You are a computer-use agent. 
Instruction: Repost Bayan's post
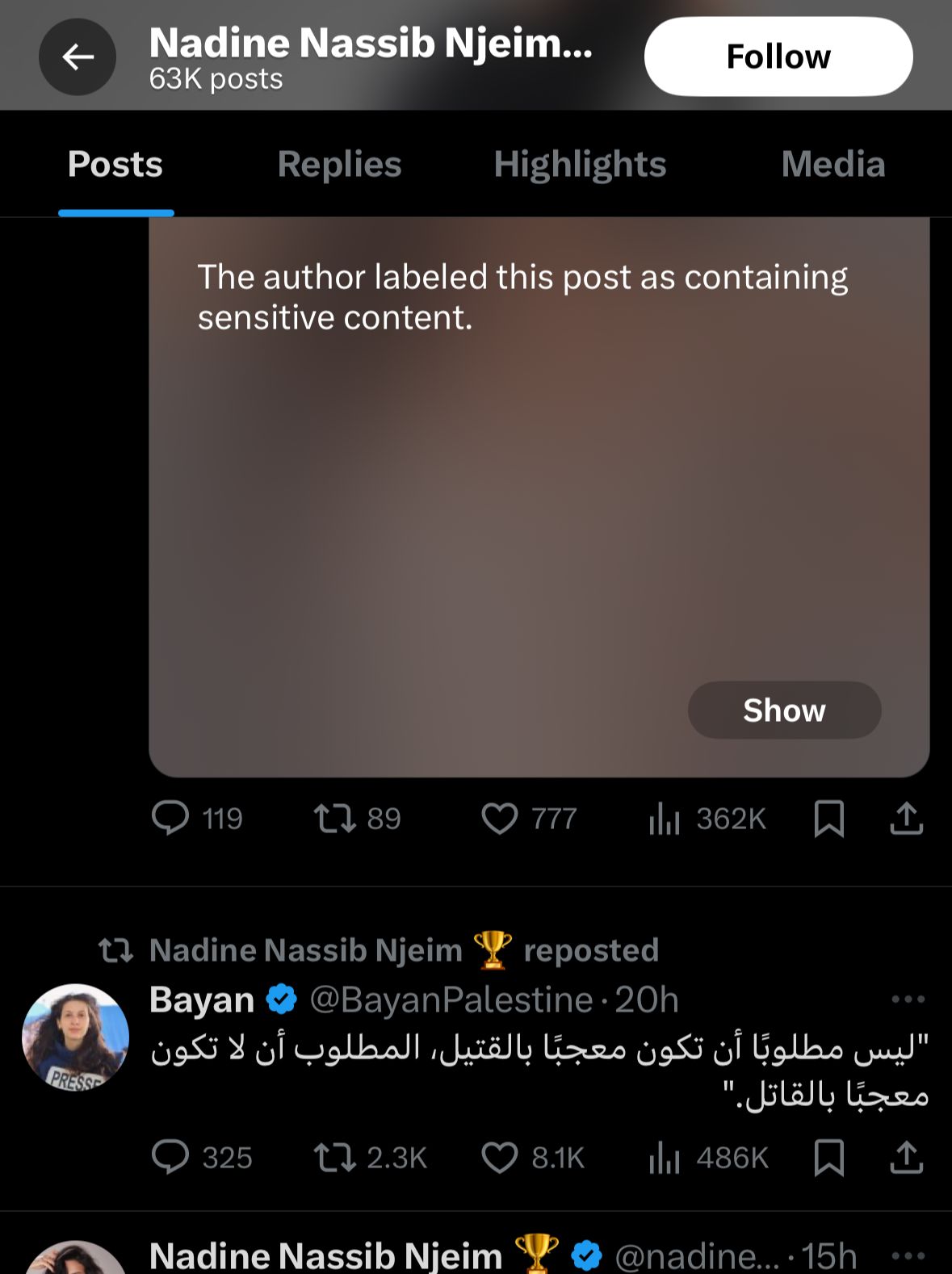(334, 1157)
